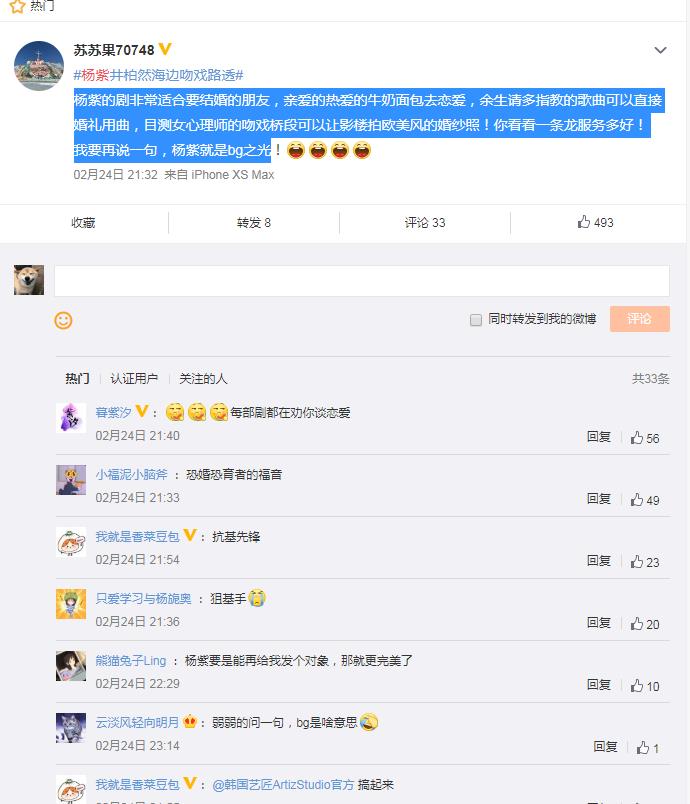
Task: Reply to 春紫汐's comment
Action: click(598, 437)
